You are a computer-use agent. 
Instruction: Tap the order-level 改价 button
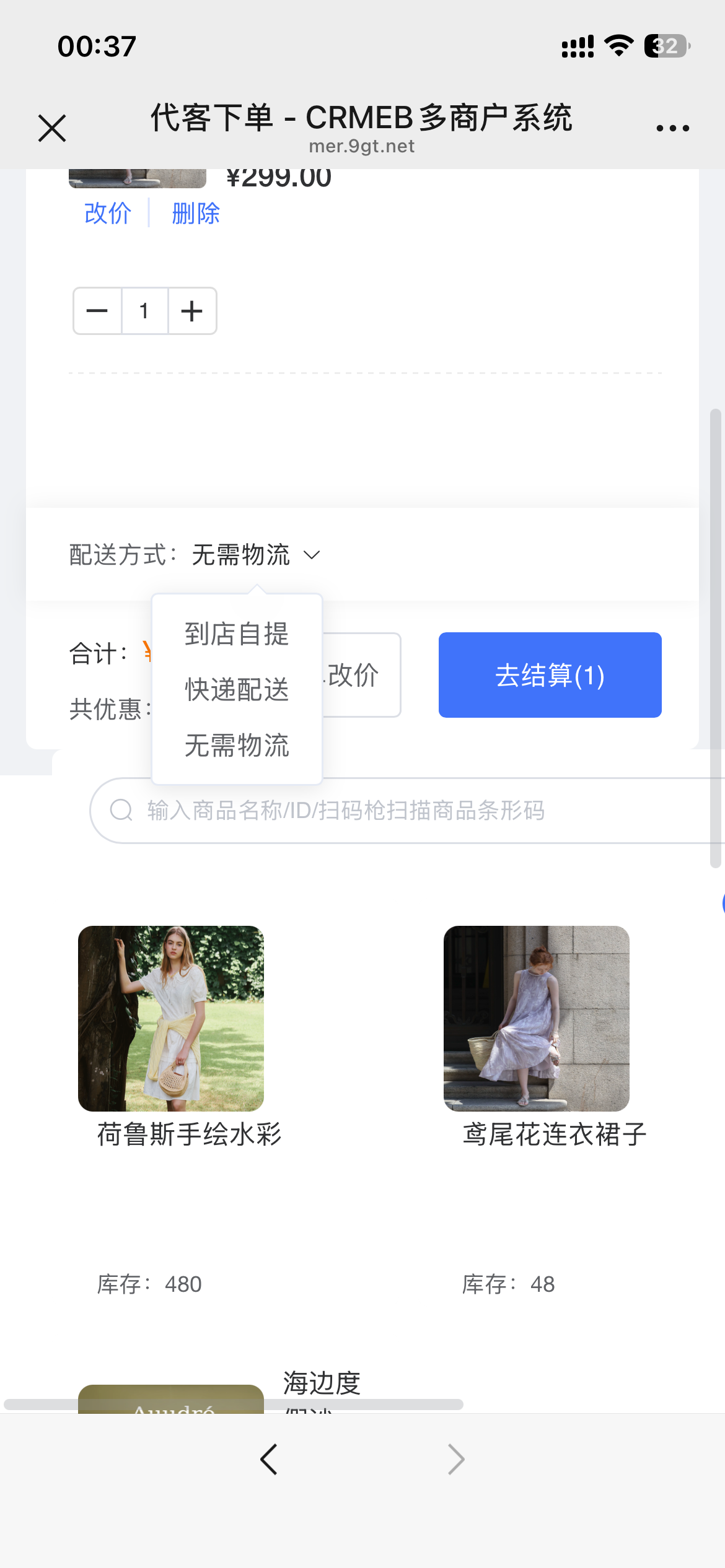click(361, 675)
